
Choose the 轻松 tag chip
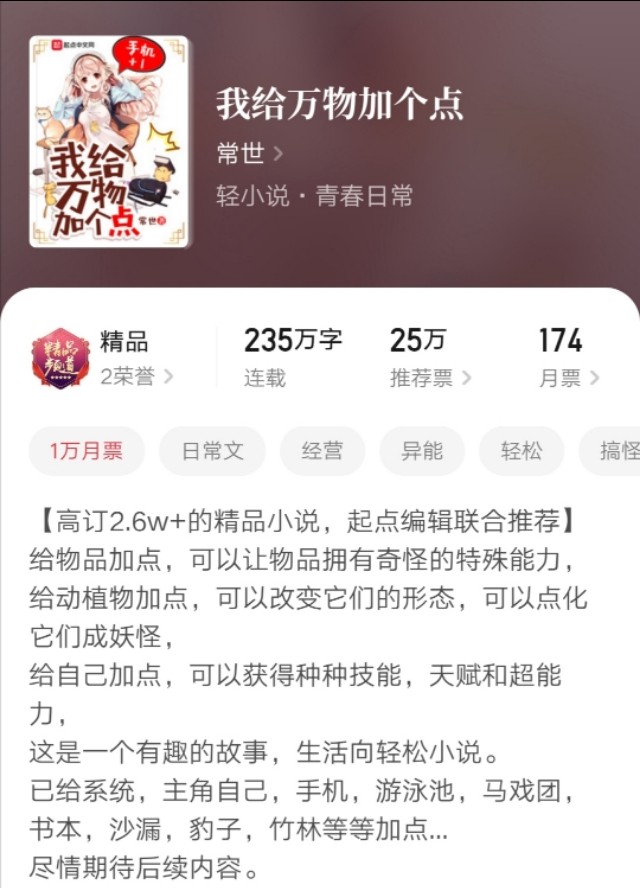[x=521, y=451]
